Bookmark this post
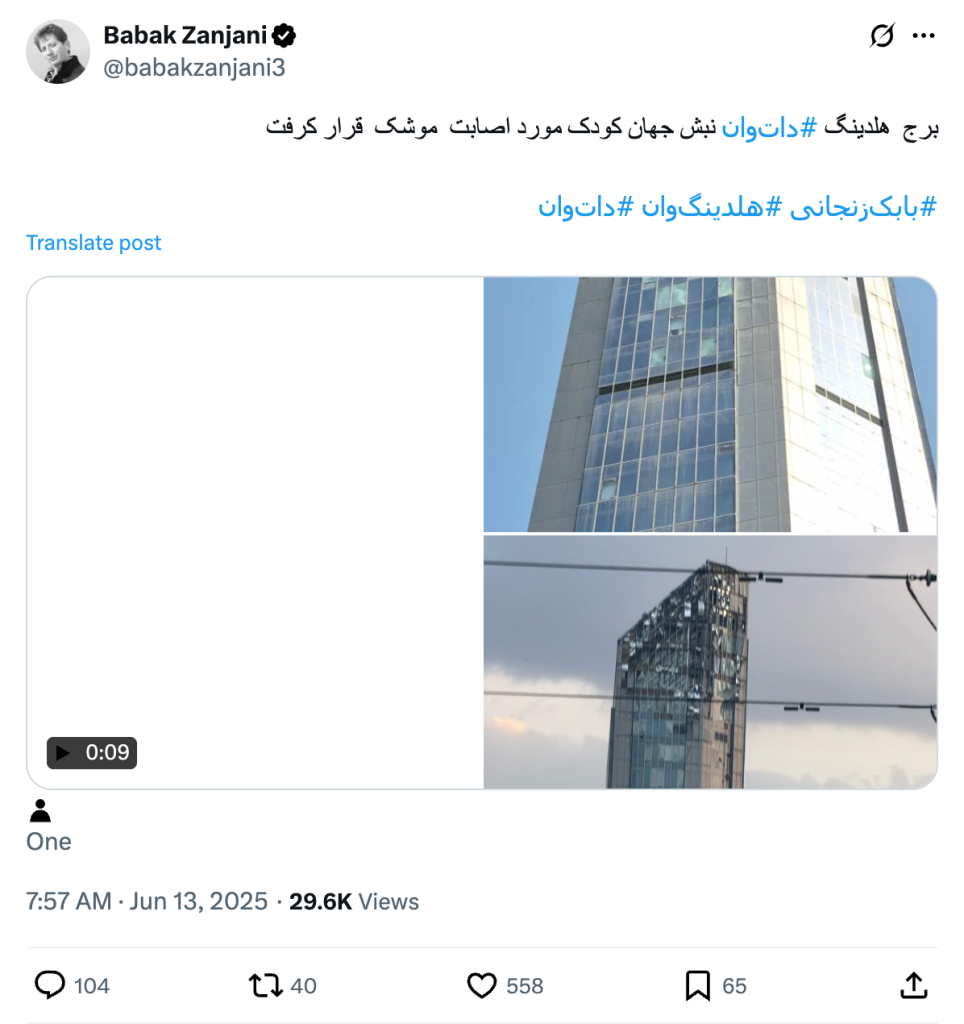 click(x=698, y=986)
